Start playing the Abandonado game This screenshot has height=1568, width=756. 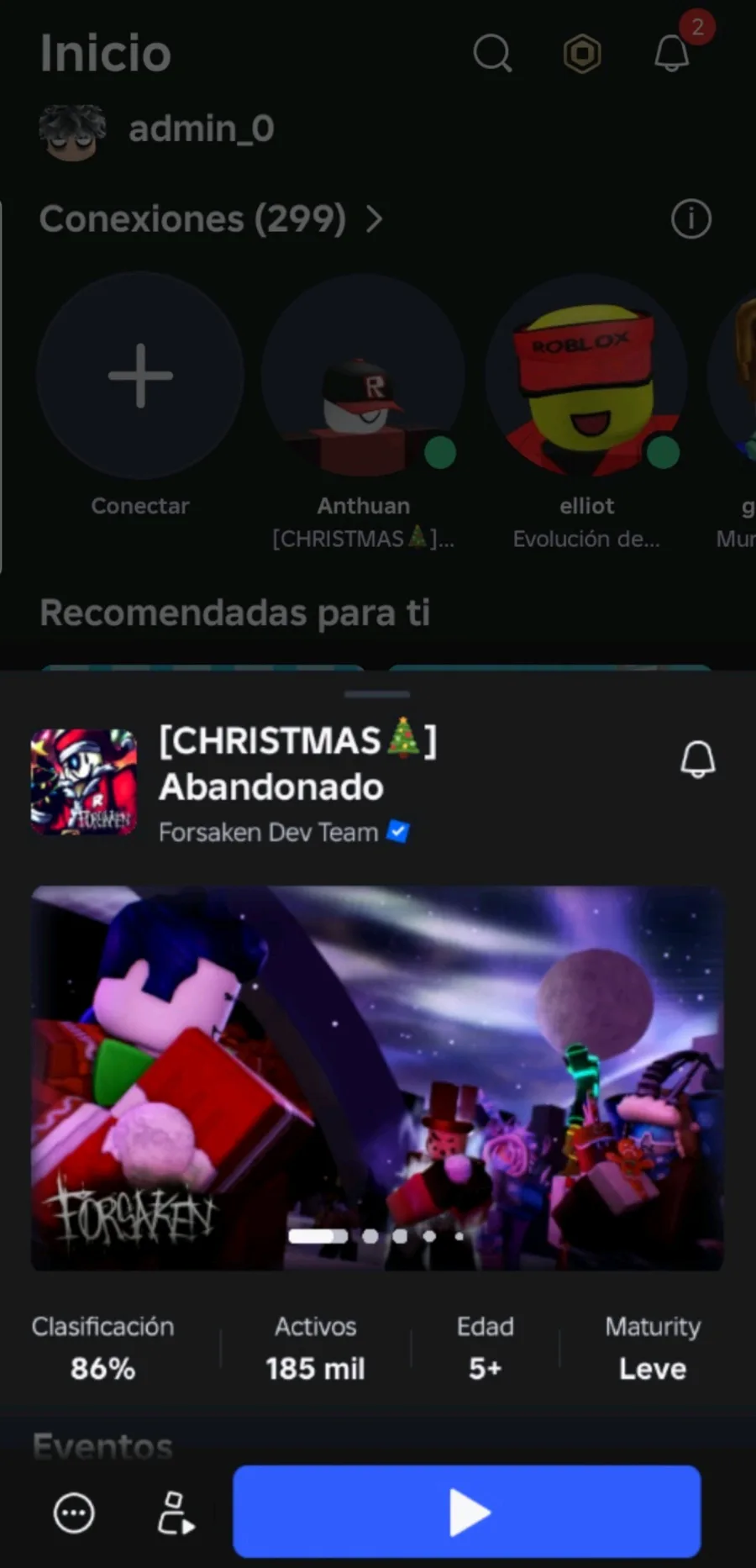point(466,1512)
